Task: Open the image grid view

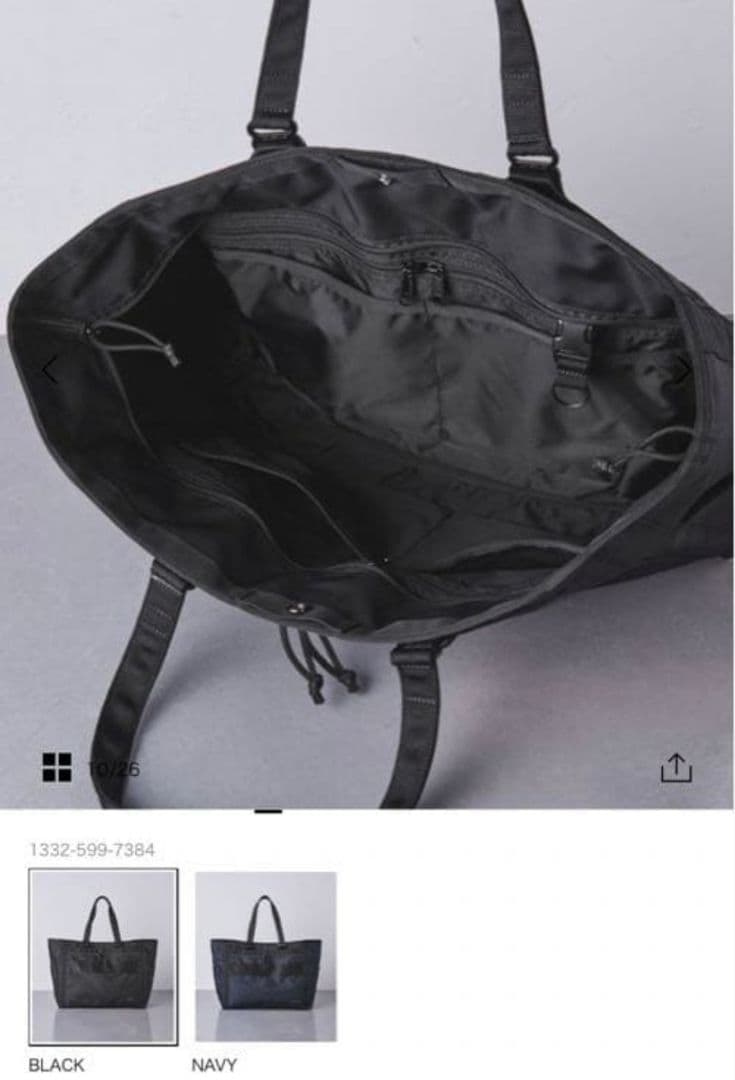Action: click(x=57, y=767)
